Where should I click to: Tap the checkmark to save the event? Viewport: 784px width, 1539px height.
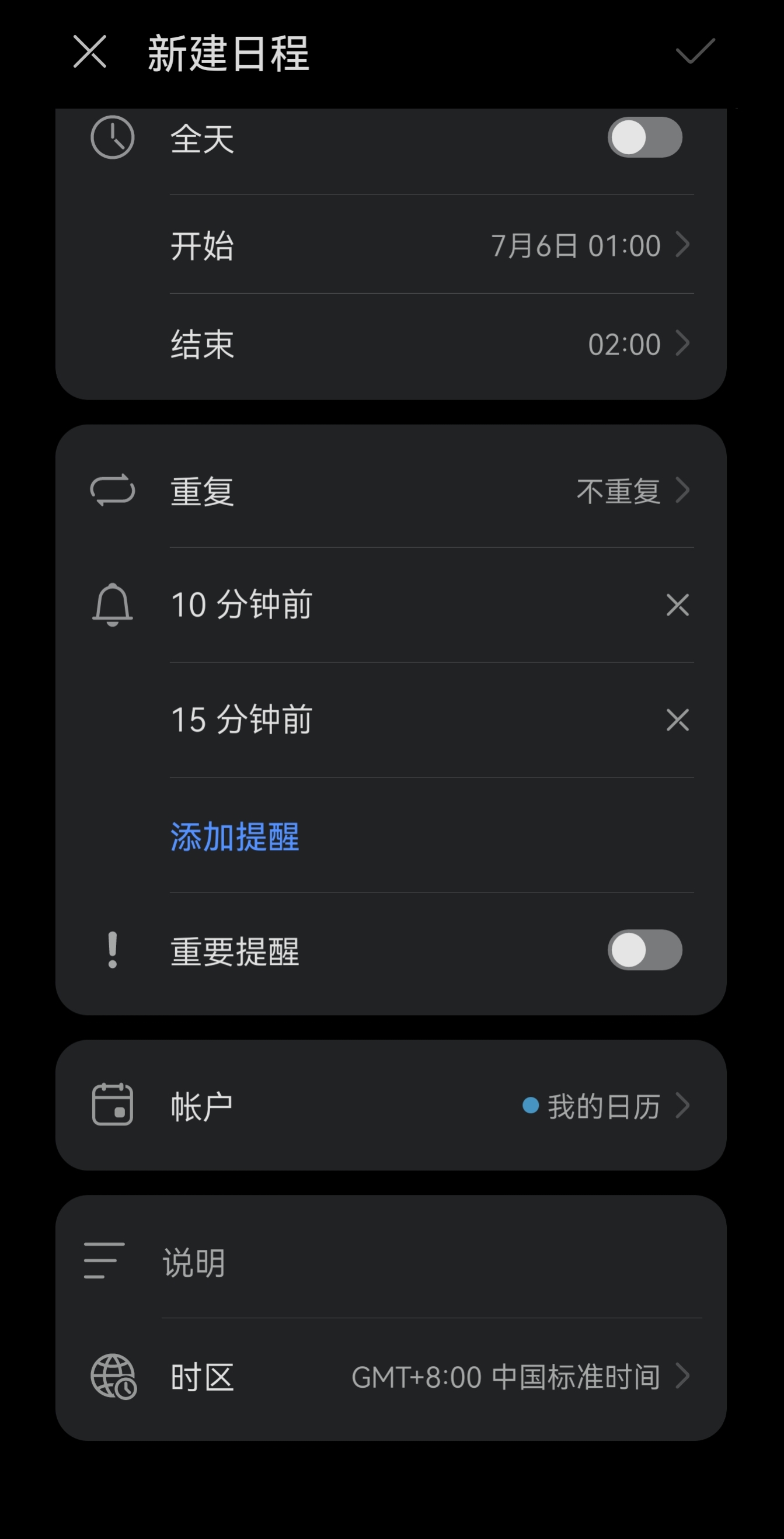[x=695, y=52]
